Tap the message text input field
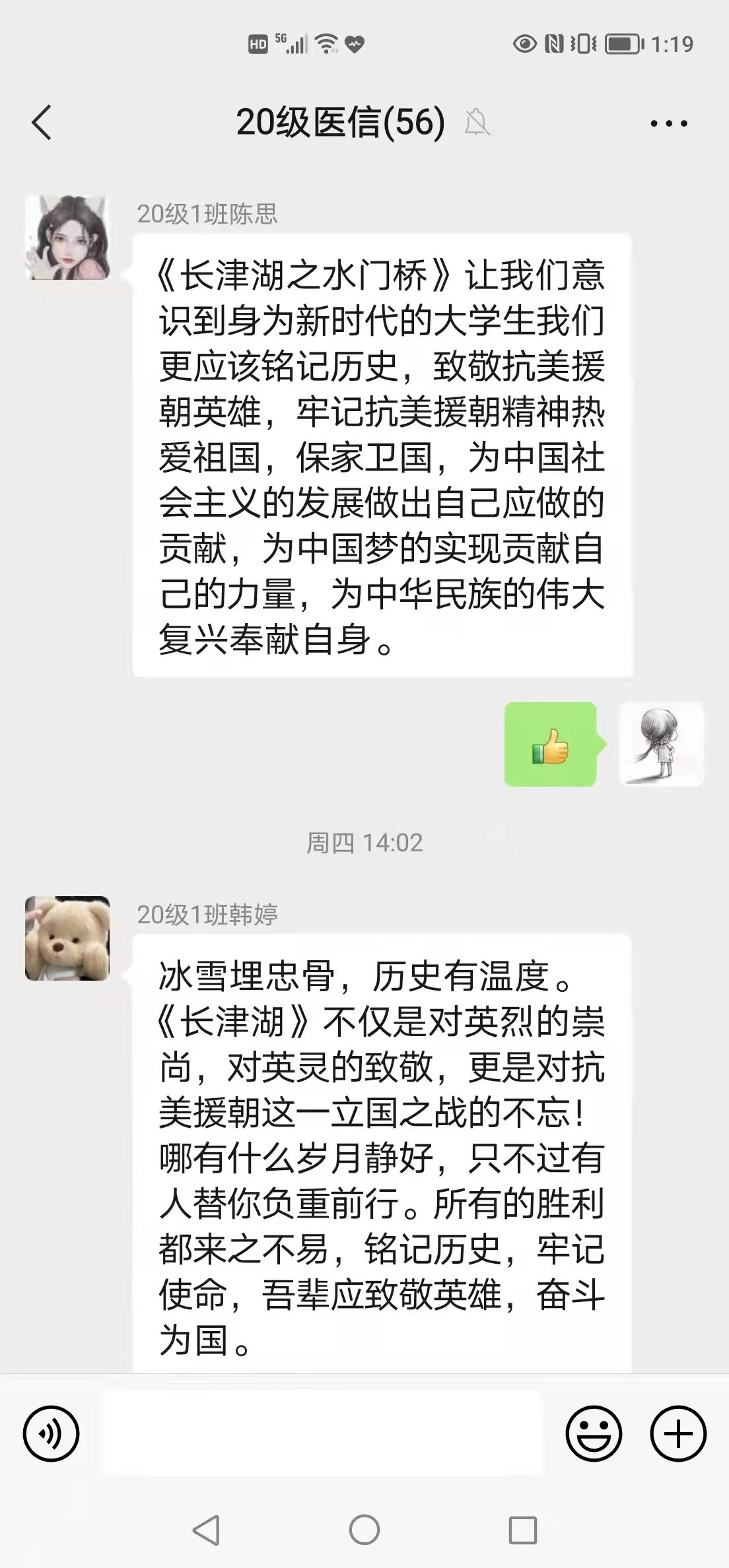729x1568 pixels. pos(322,1432)
